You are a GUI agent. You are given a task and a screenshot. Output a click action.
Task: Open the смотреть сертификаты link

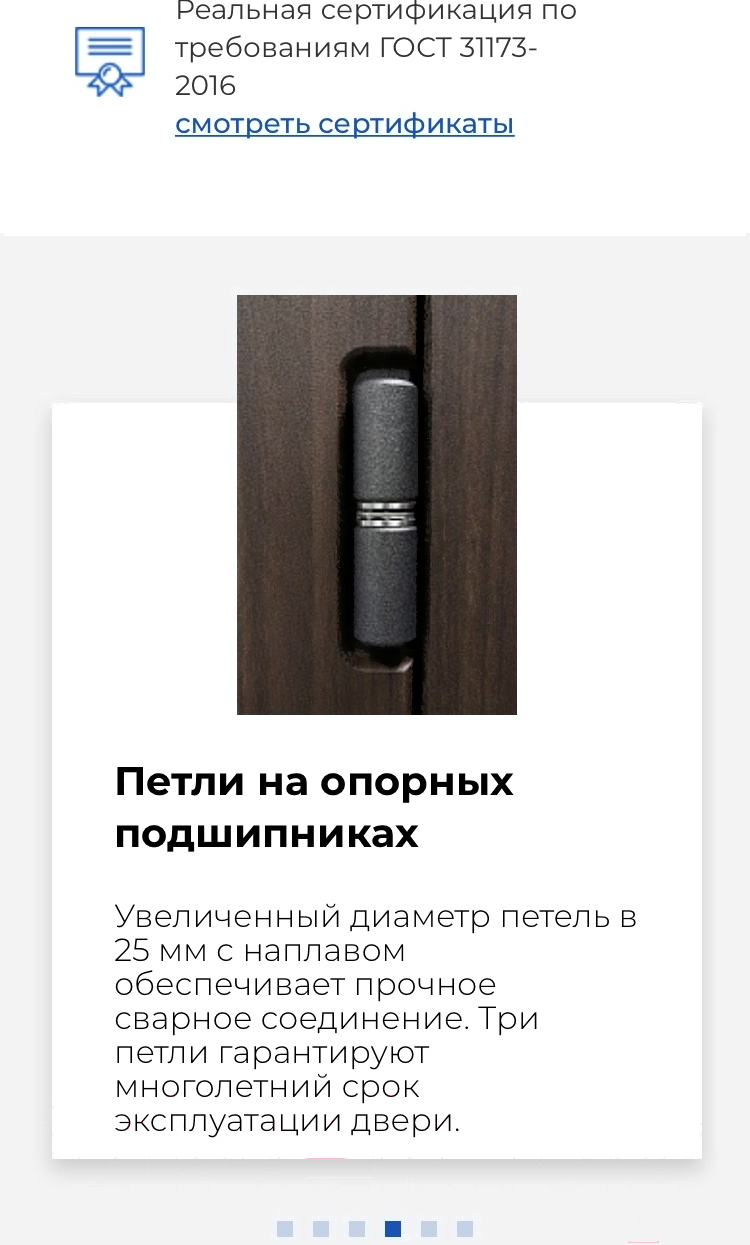344,124
